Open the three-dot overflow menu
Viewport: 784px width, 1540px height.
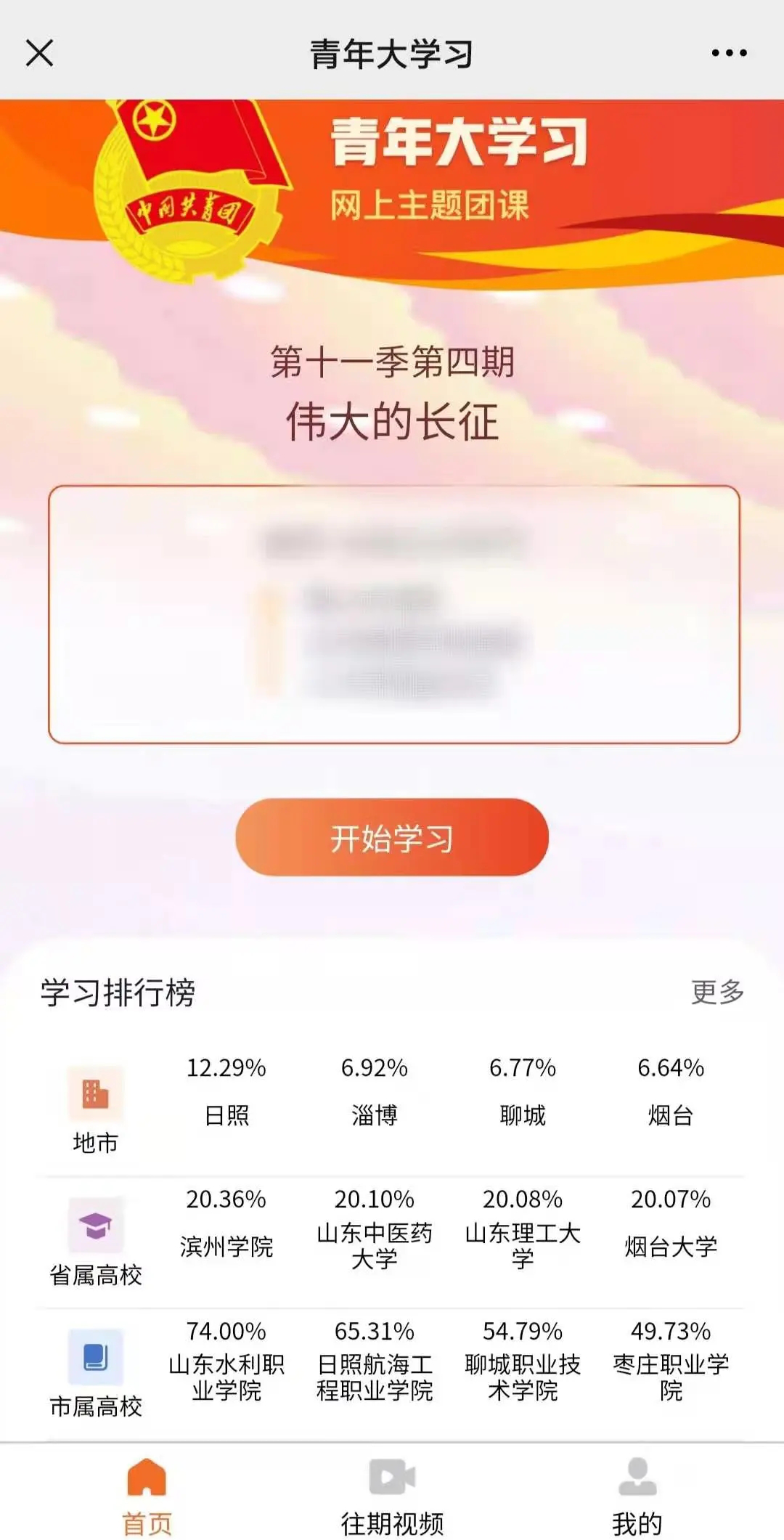[729, 53]
